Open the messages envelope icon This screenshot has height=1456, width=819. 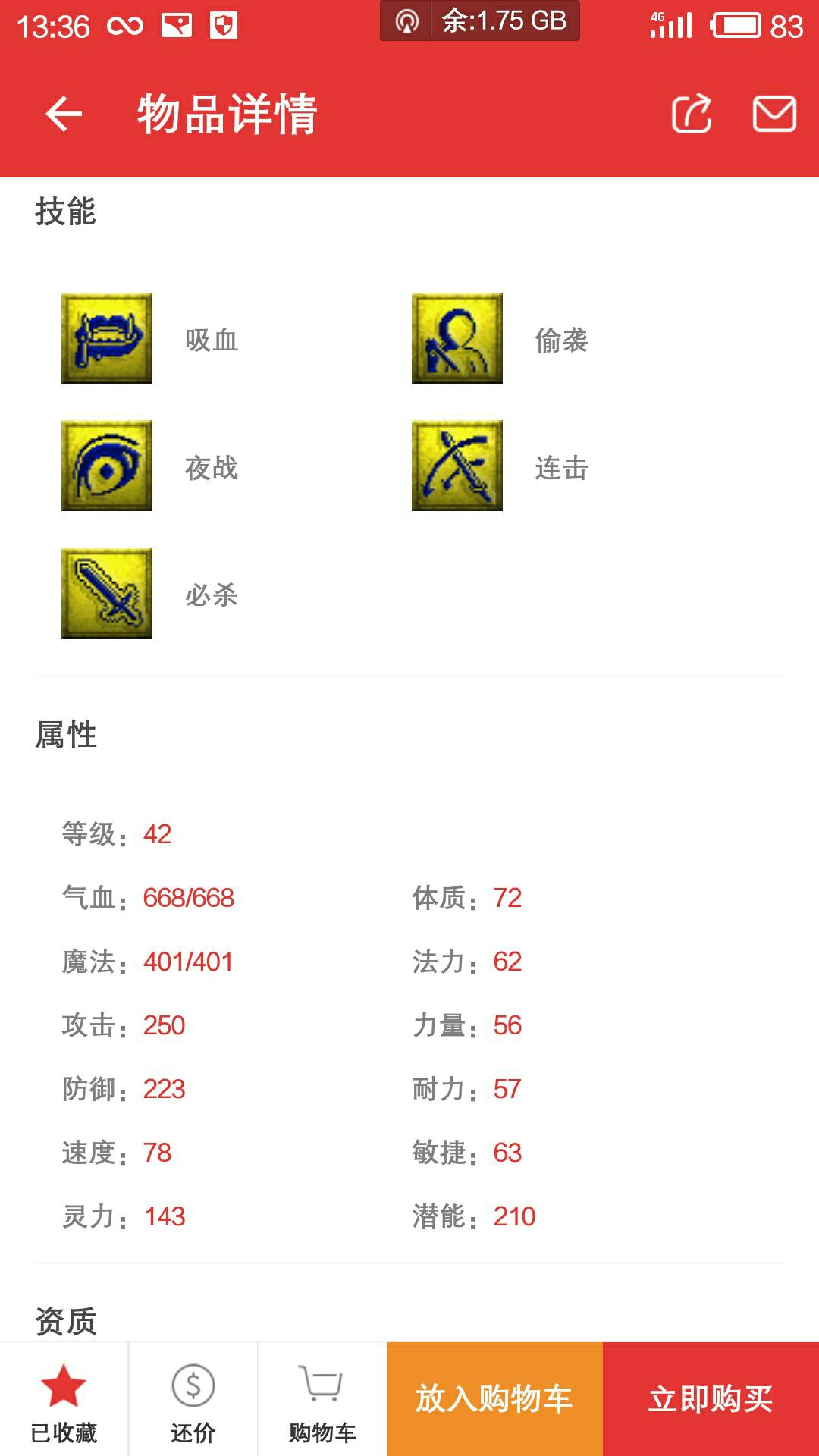(x=773, y=115)
